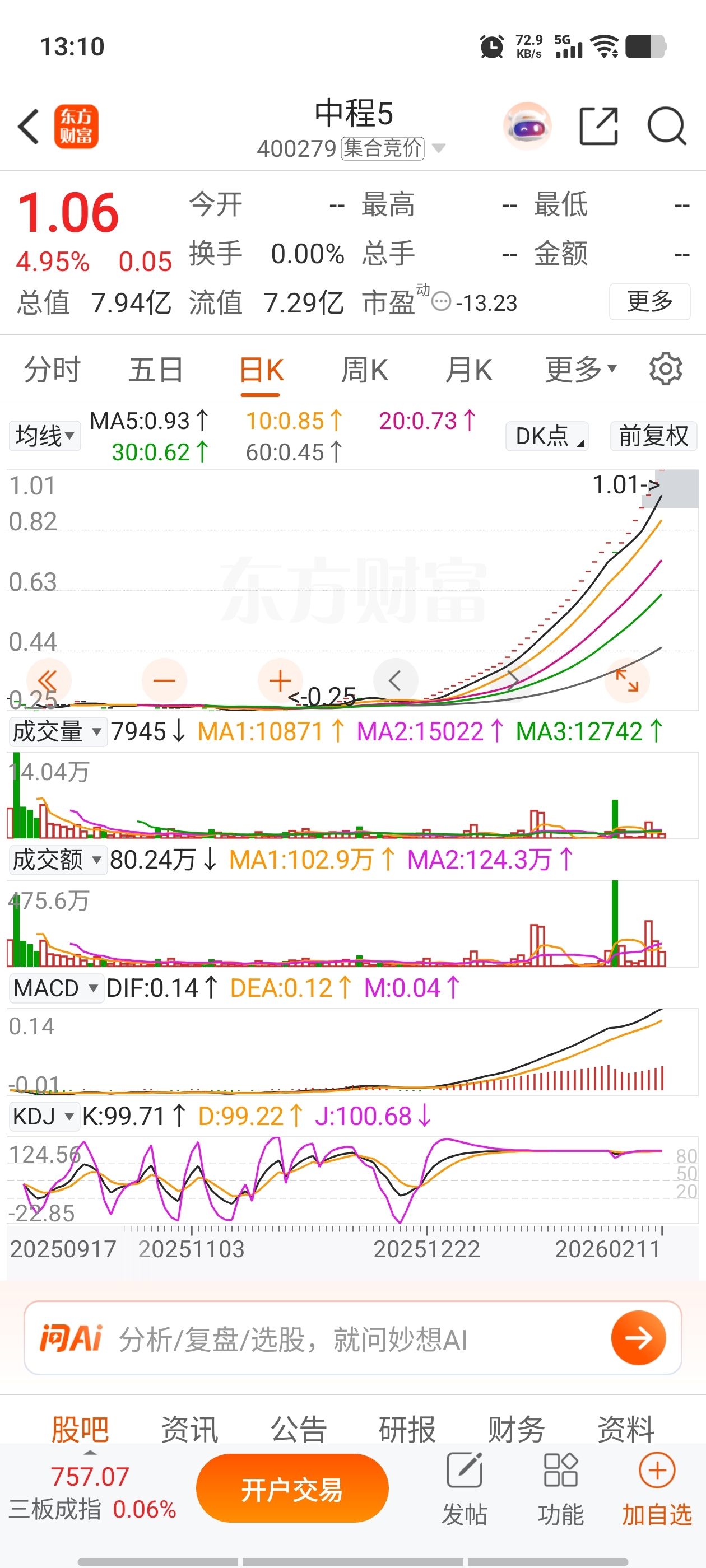Switch to the 分时 chart tab
The width and height of the screenshot is (706, 1568).
click(x=52, y=370)
